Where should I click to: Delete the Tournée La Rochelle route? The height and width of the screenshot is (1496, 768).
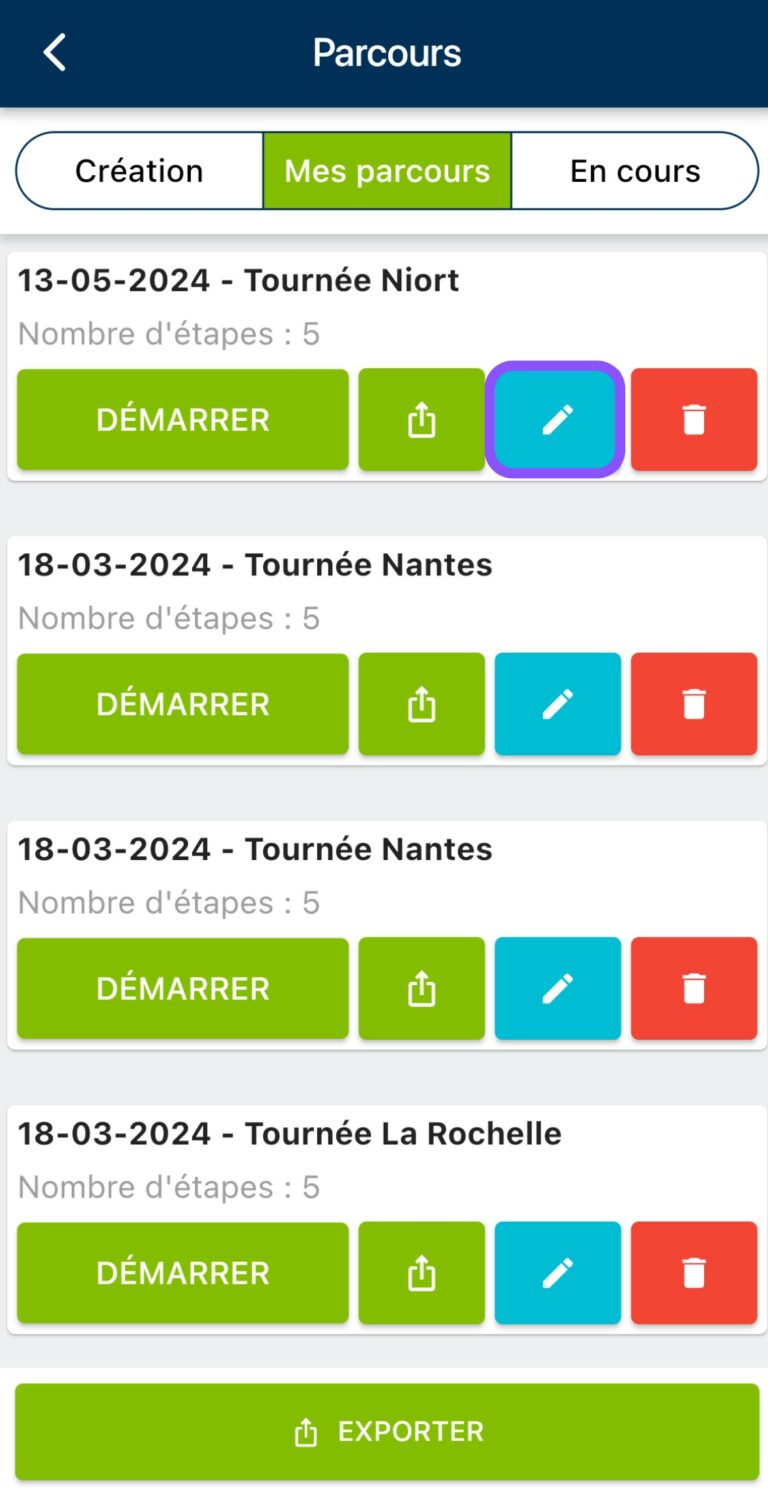point(694,1273)
